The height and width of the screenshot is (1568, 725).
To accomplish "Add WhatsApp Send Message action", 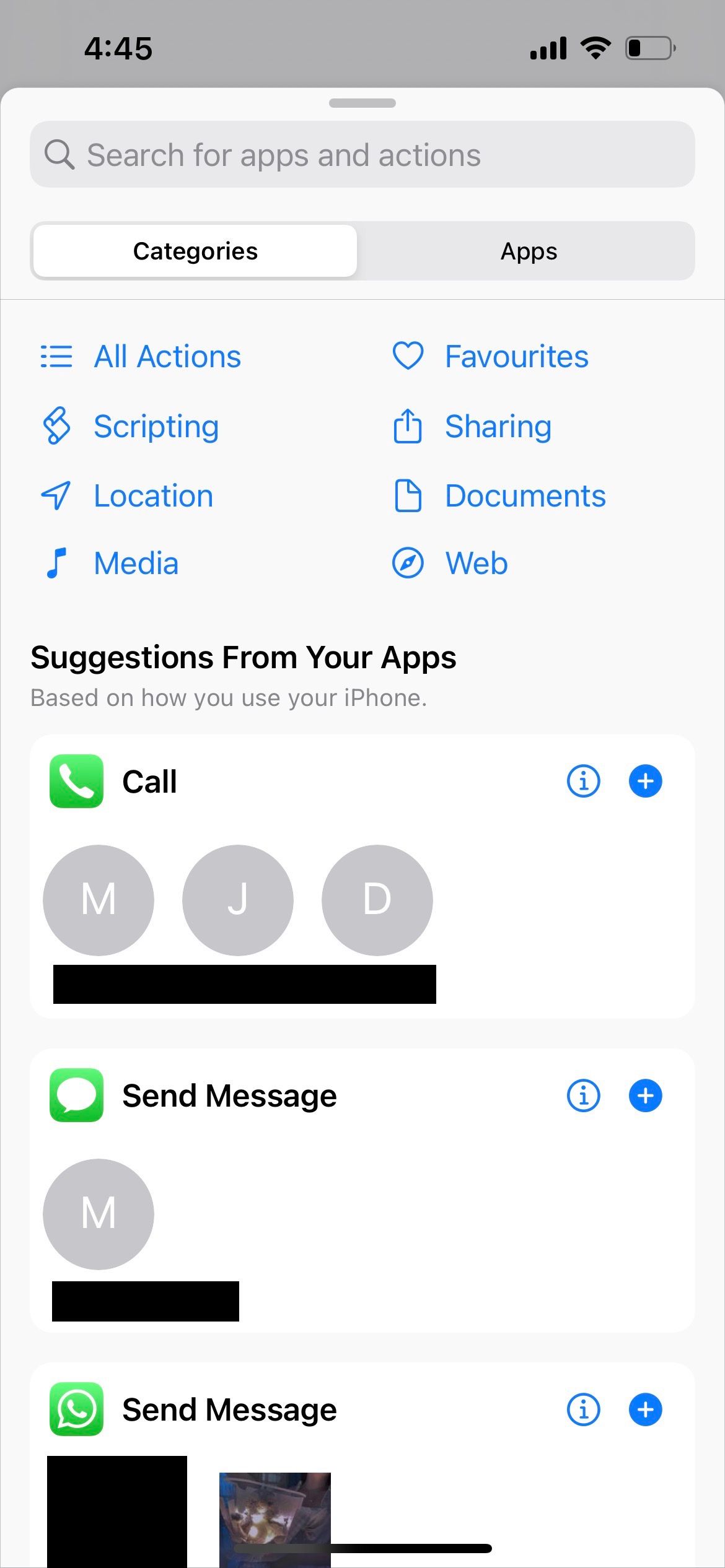I will click(x=645, y=1409).
